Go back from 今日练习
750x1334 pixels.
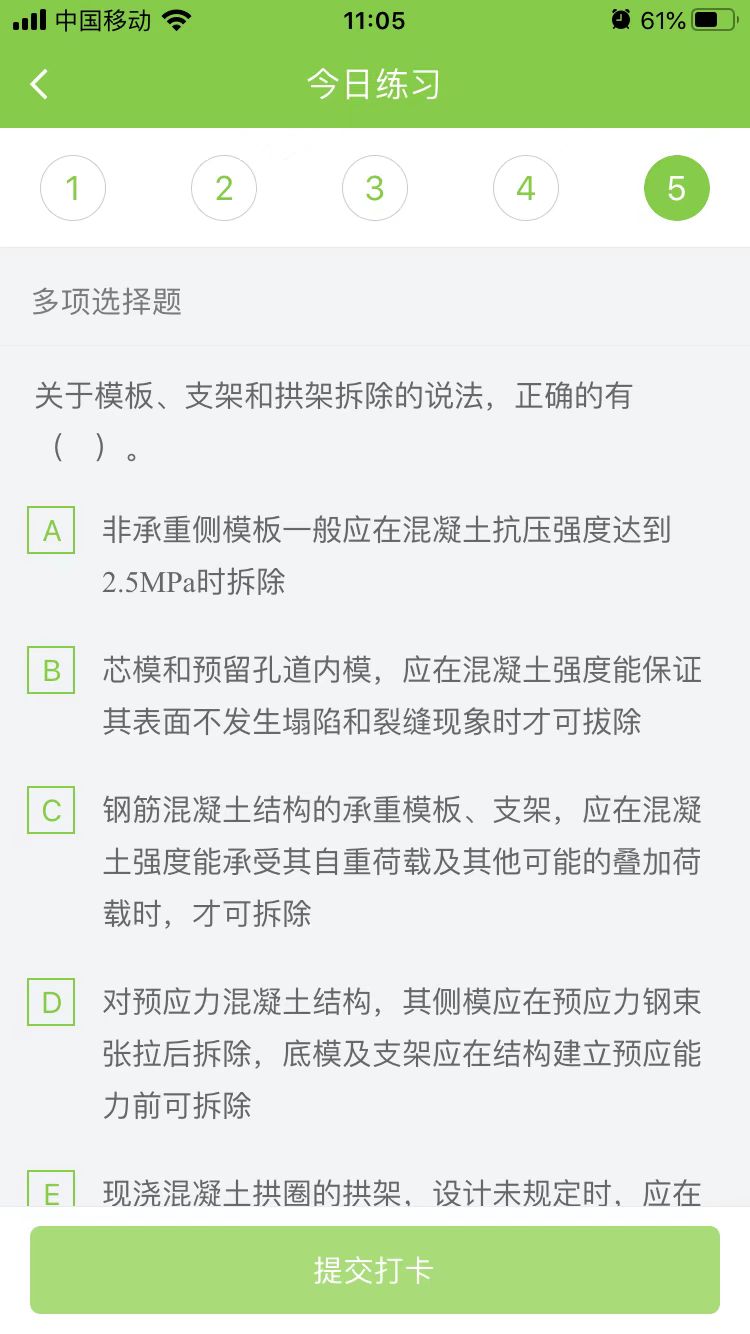tap(40, 84)
